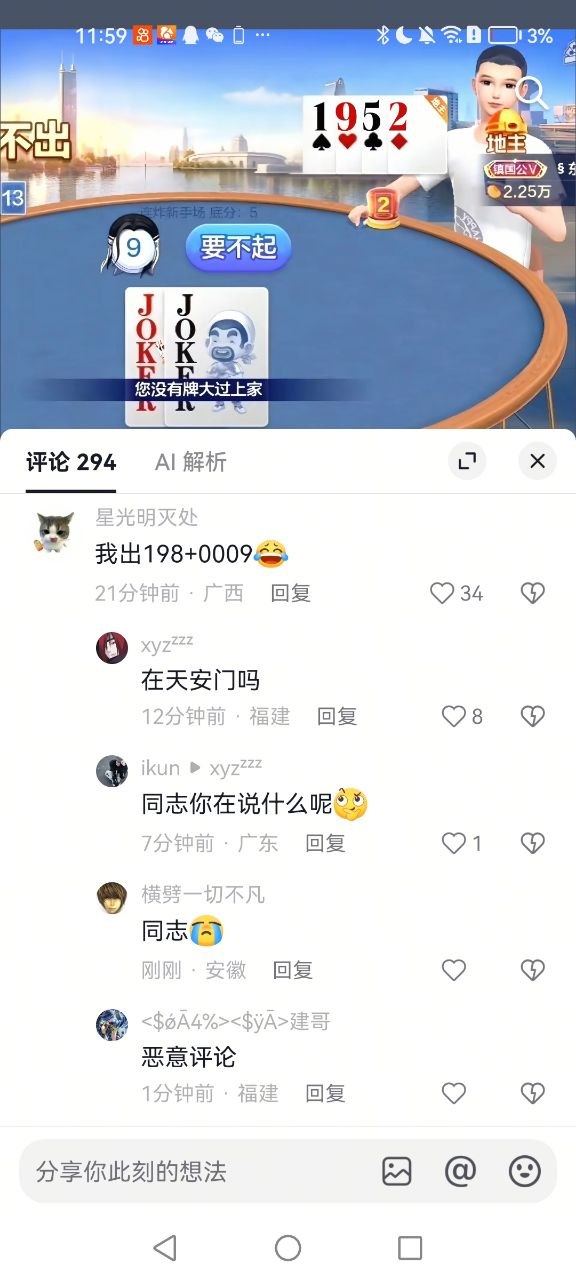Open 星光明灭处's profile avatar
This screenshot has height=1280, width=576.
[55, 531]
